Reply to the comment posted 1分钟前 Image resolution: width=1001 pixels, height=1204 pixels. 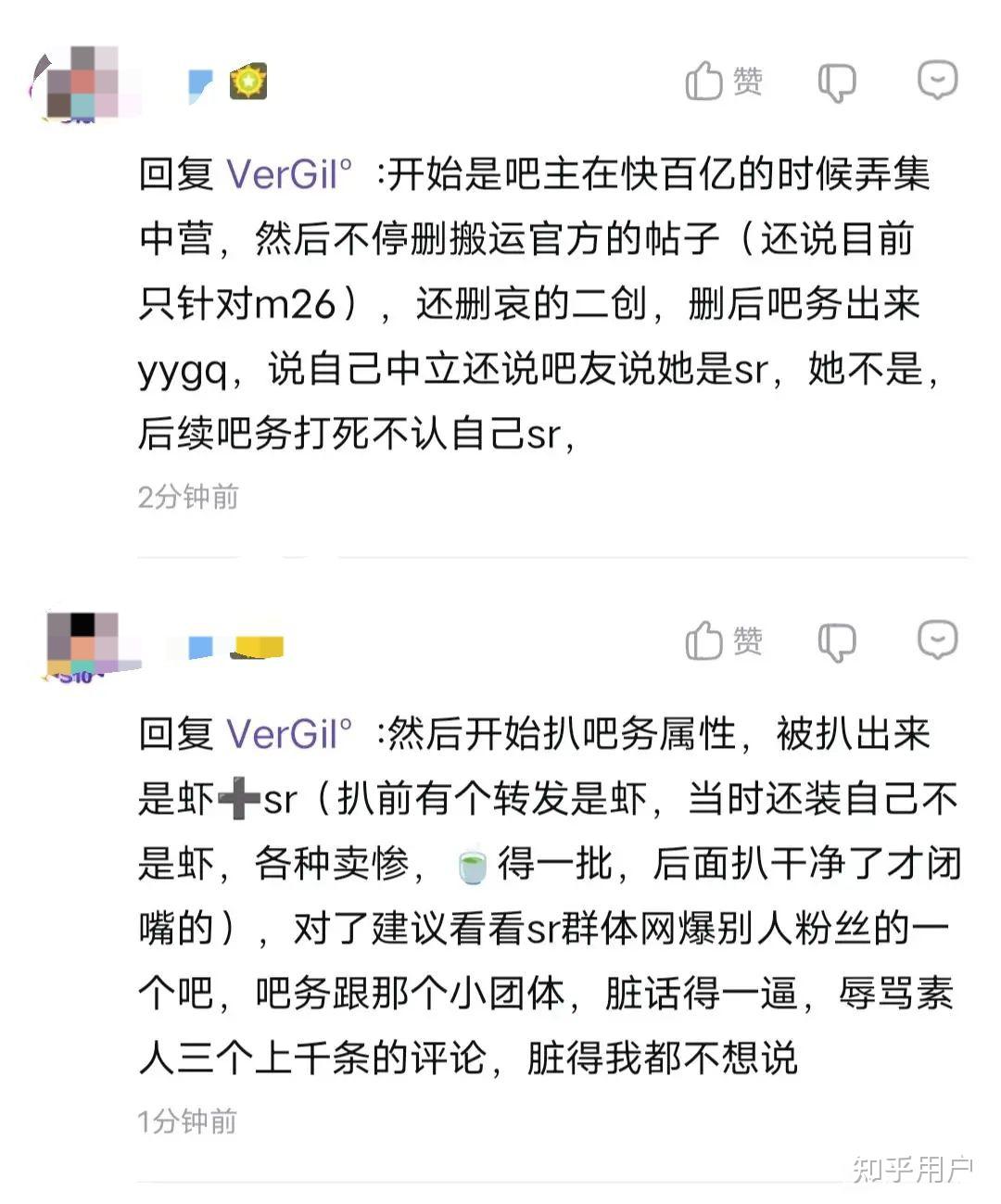click(936, 640)
